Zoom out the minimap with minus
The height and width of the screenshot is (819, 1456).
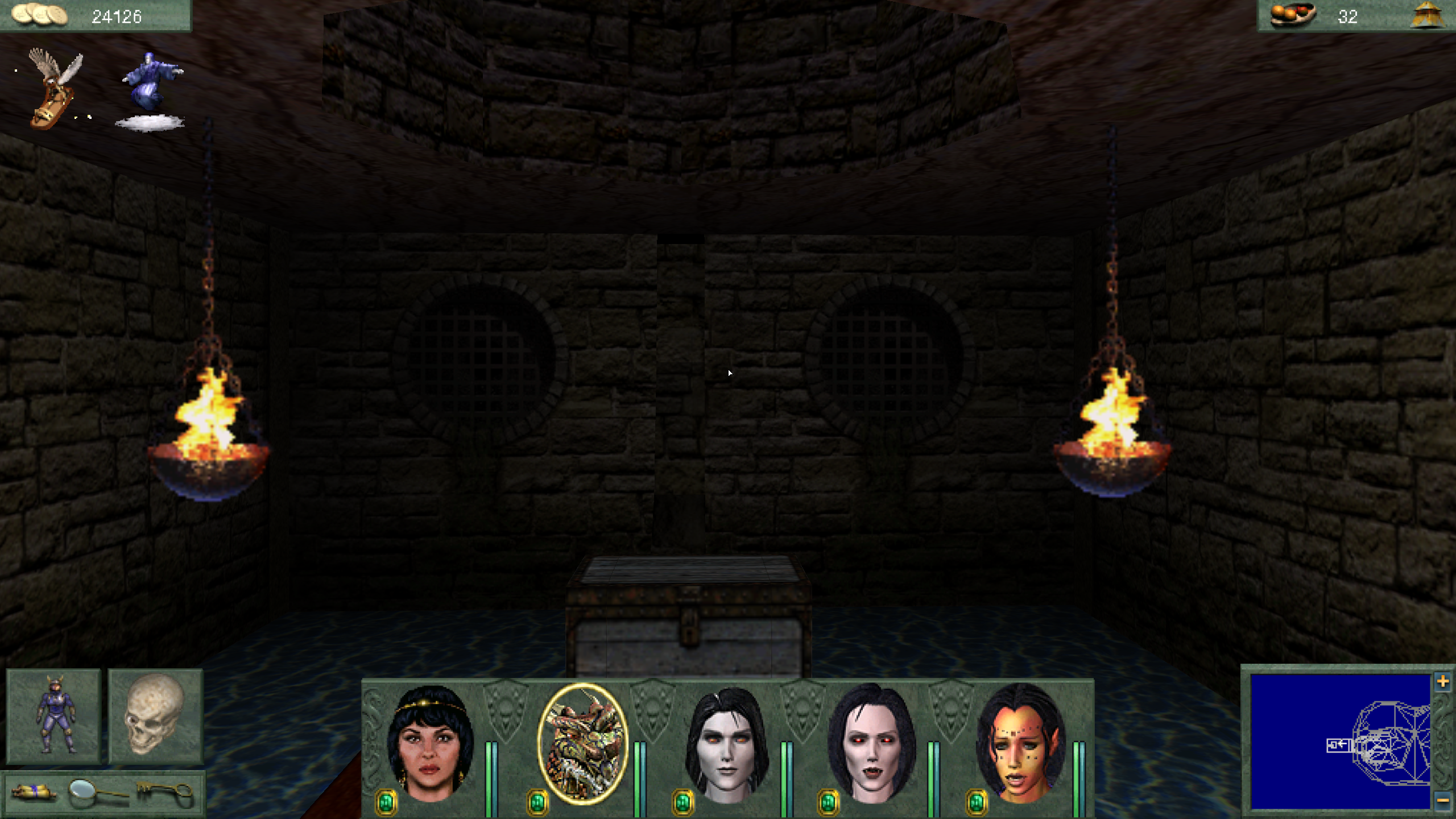pyautogui.click(x=1442, y=800)
